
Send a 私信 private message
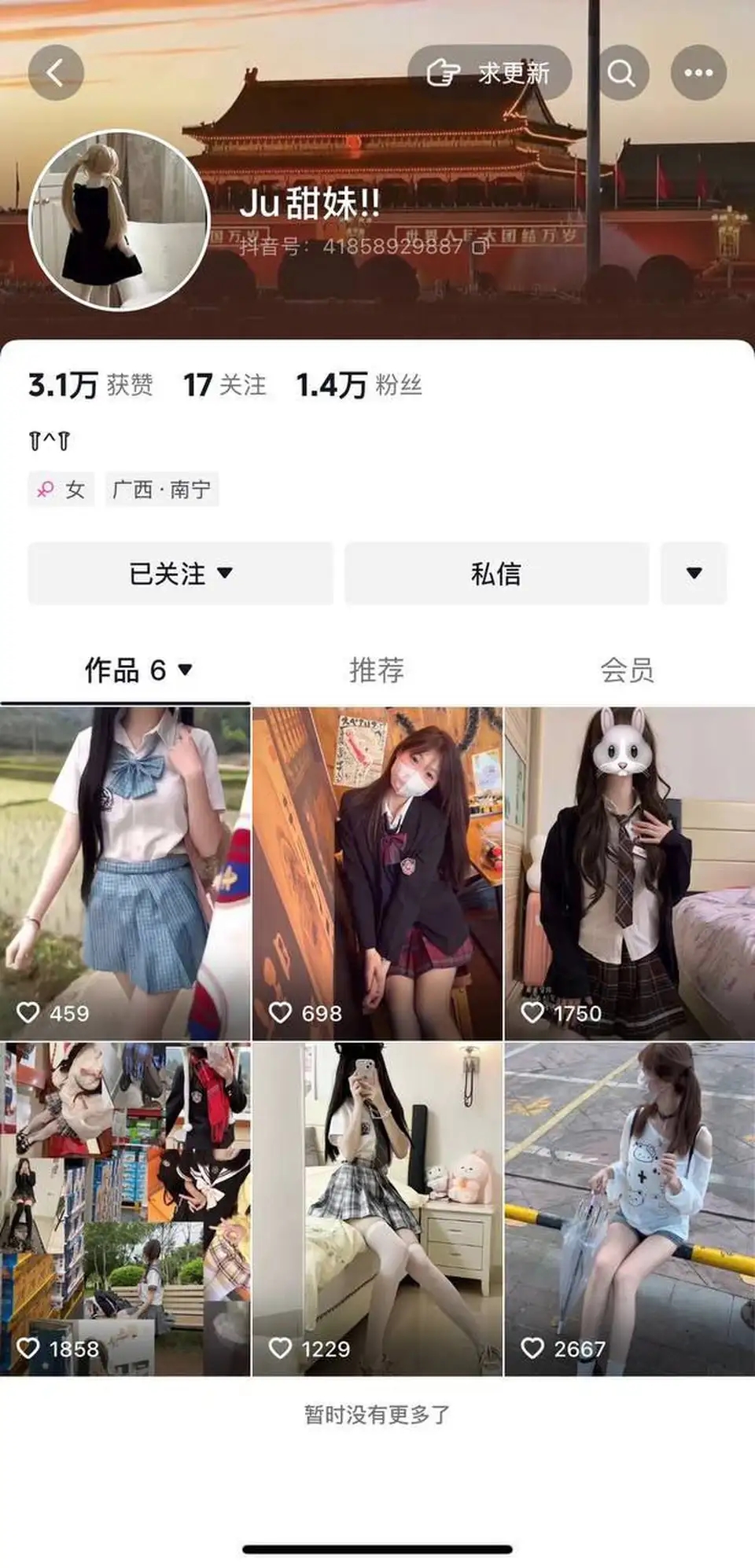point(496,573)
